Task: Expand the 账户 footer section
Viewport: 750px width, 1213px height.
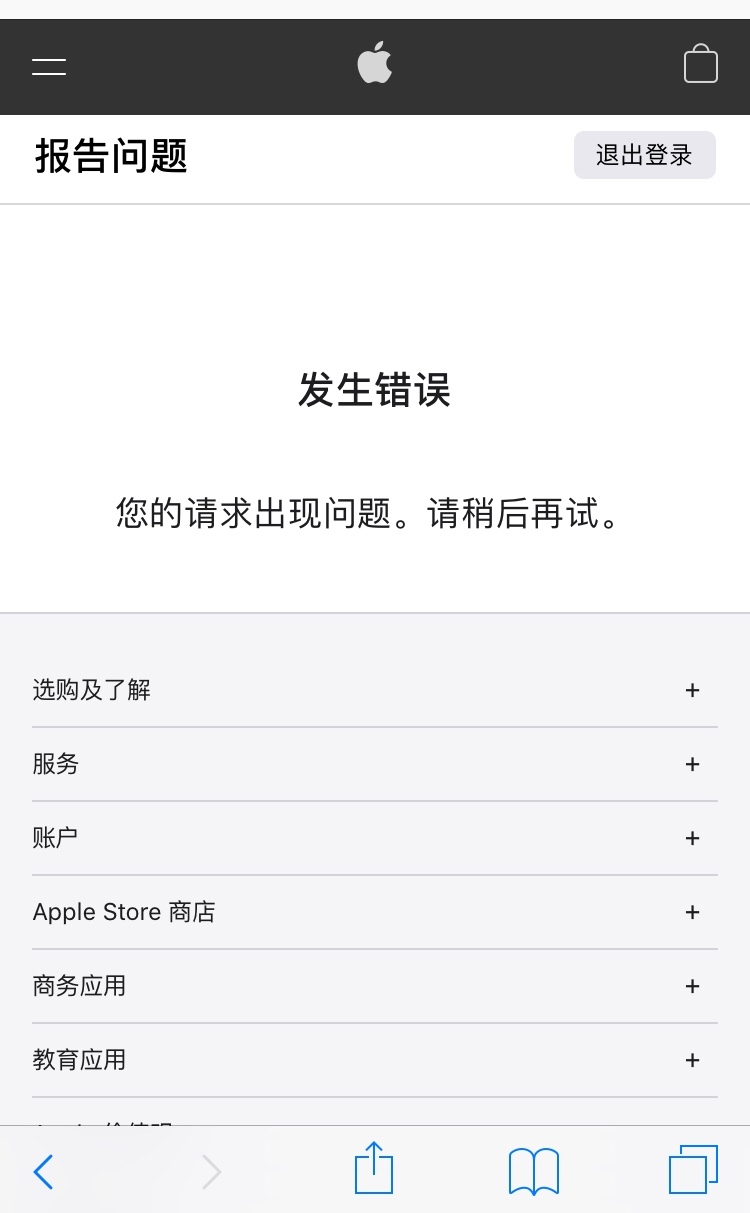Action: [691, 838]
